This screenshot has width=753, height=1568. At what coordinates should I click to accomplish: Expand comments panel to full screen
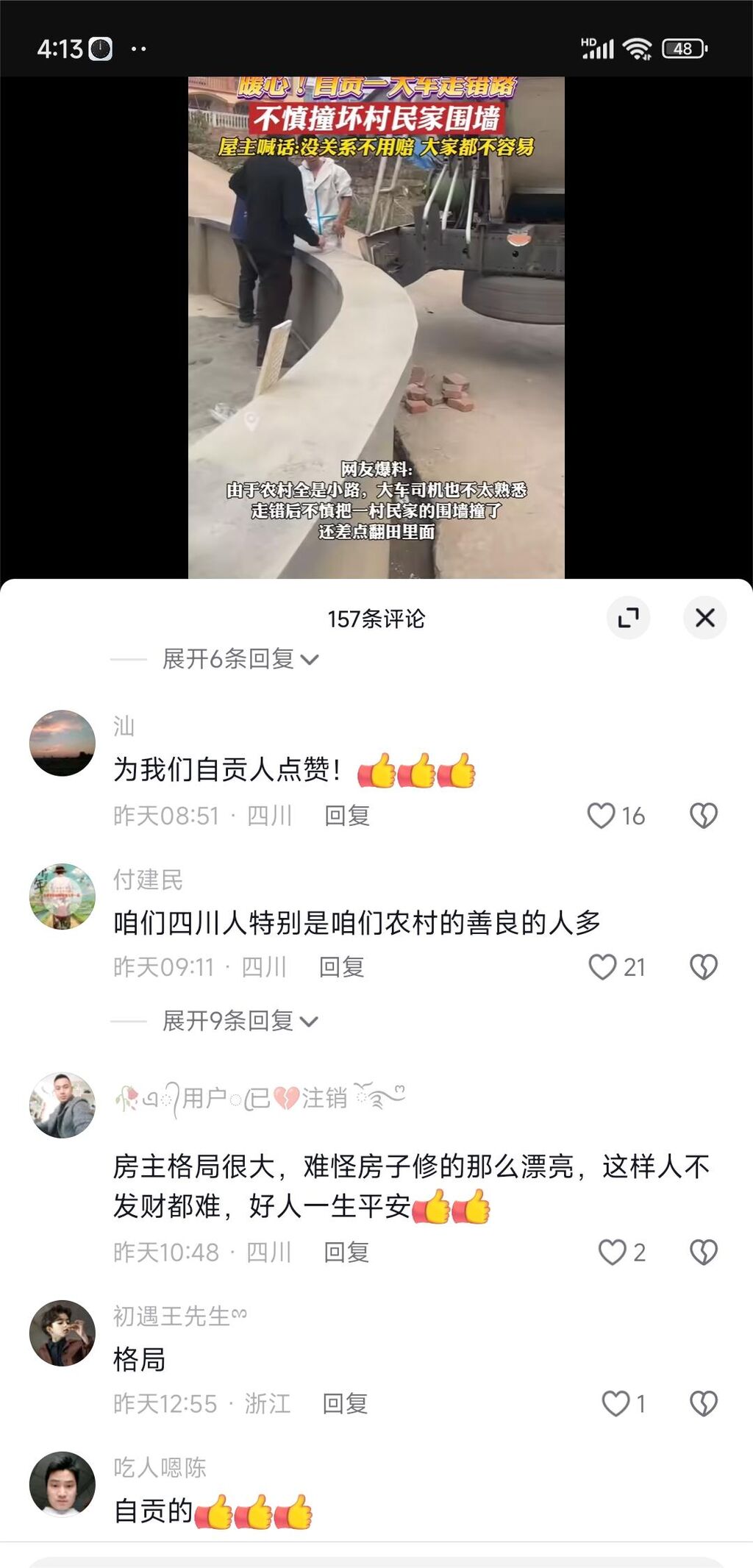pyautogui.click(x=628, y=618)
